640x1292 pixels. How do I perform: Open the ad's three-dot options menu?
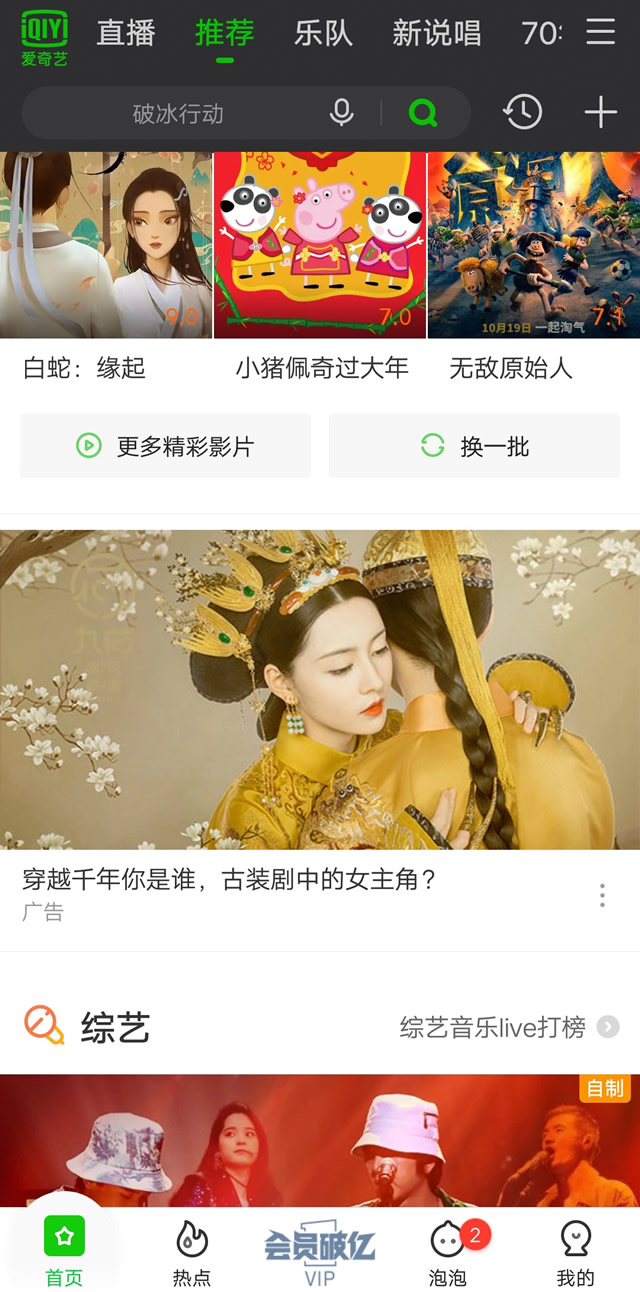pos(602,895)
